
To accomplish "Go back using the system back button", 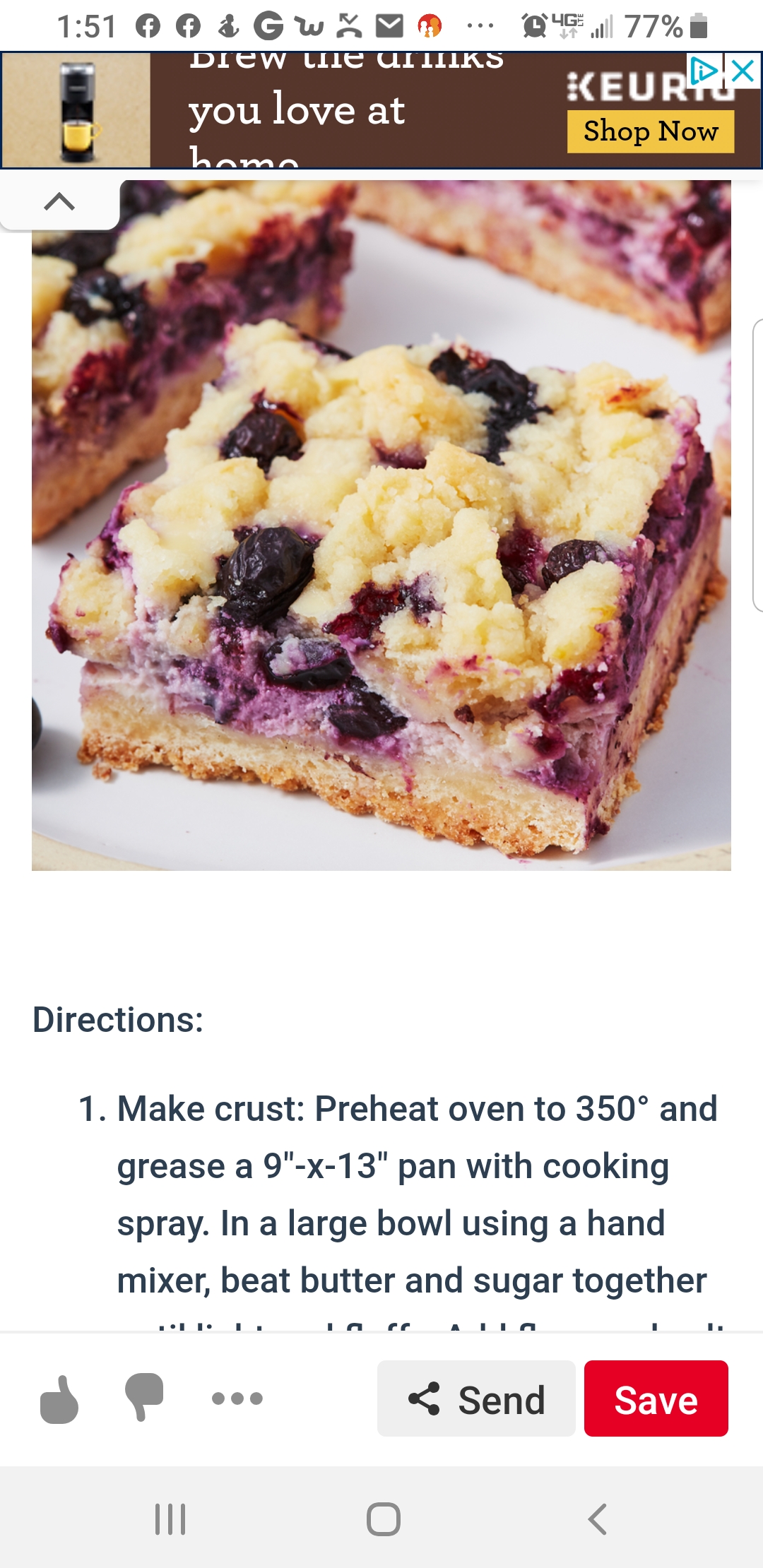I will click(598, 1519).
